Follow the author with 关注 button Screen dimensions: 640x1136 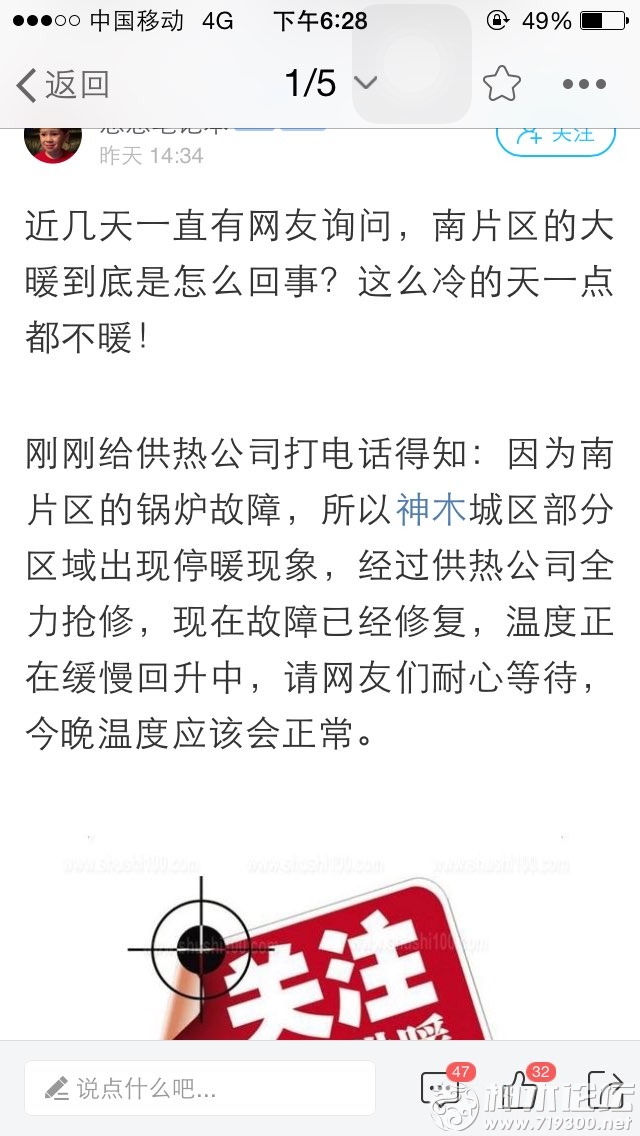point(556,138)
